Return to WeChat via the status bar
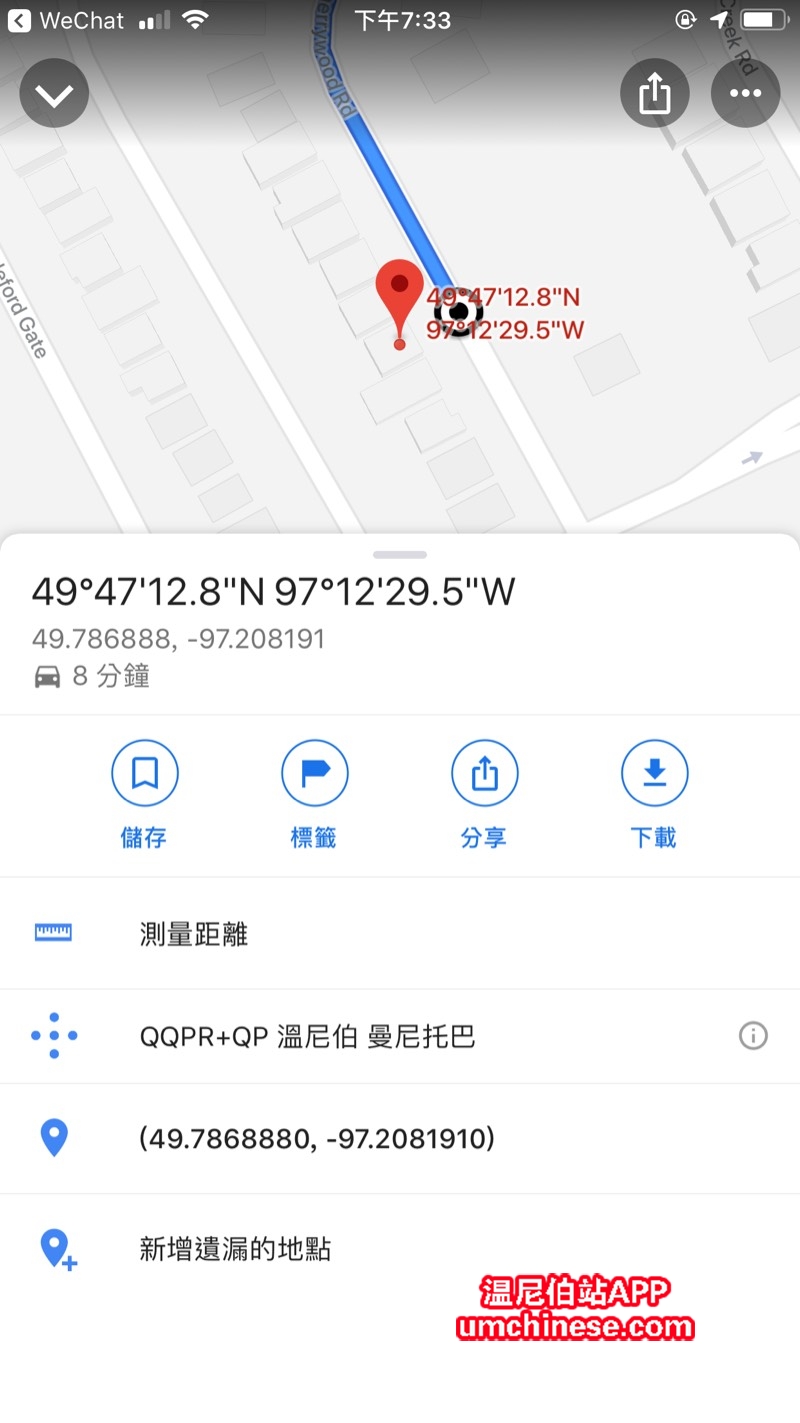The height and width of the screenshot is (1423, 800). (x=66, y=20)
